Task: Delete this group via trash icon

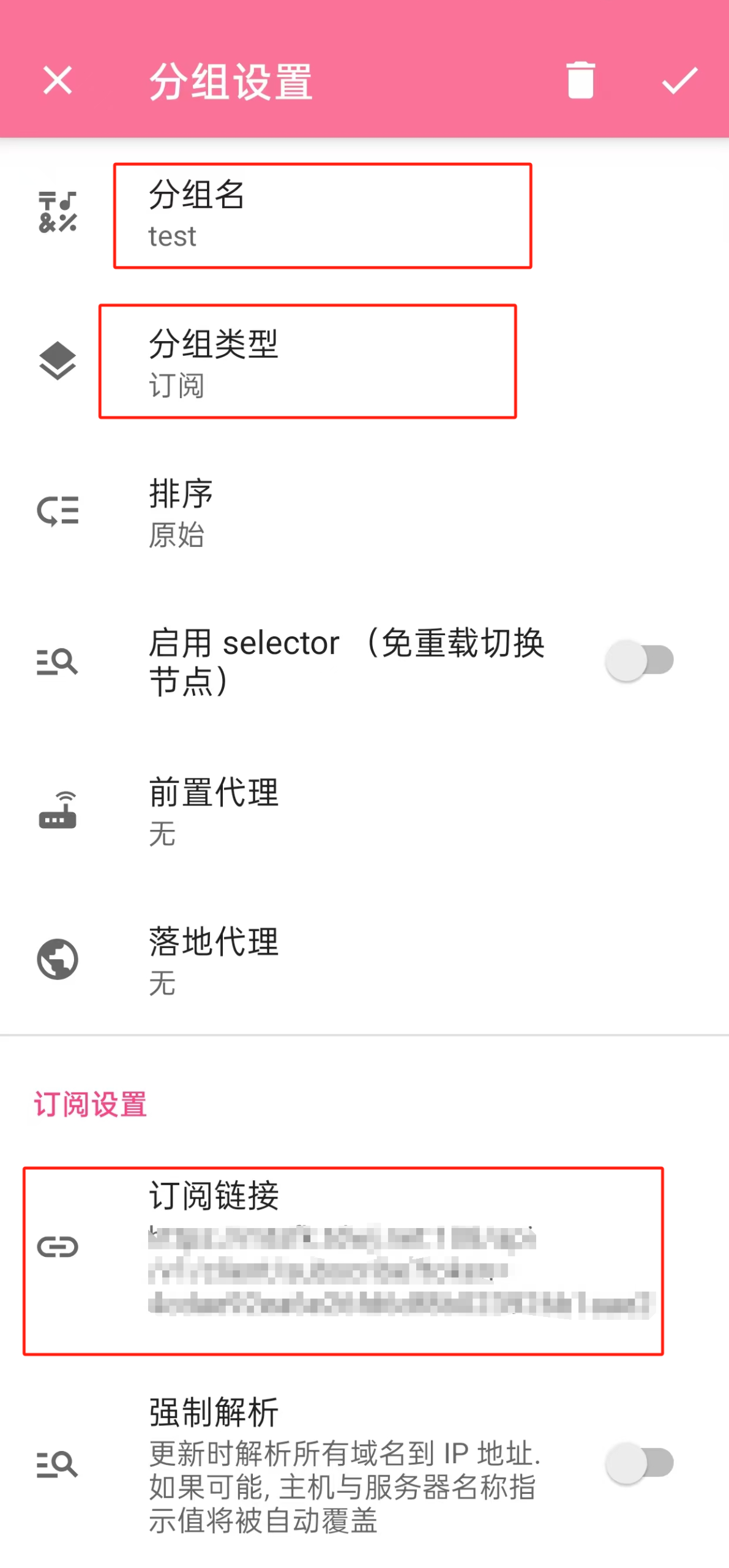Action: (x=580, y=80)
